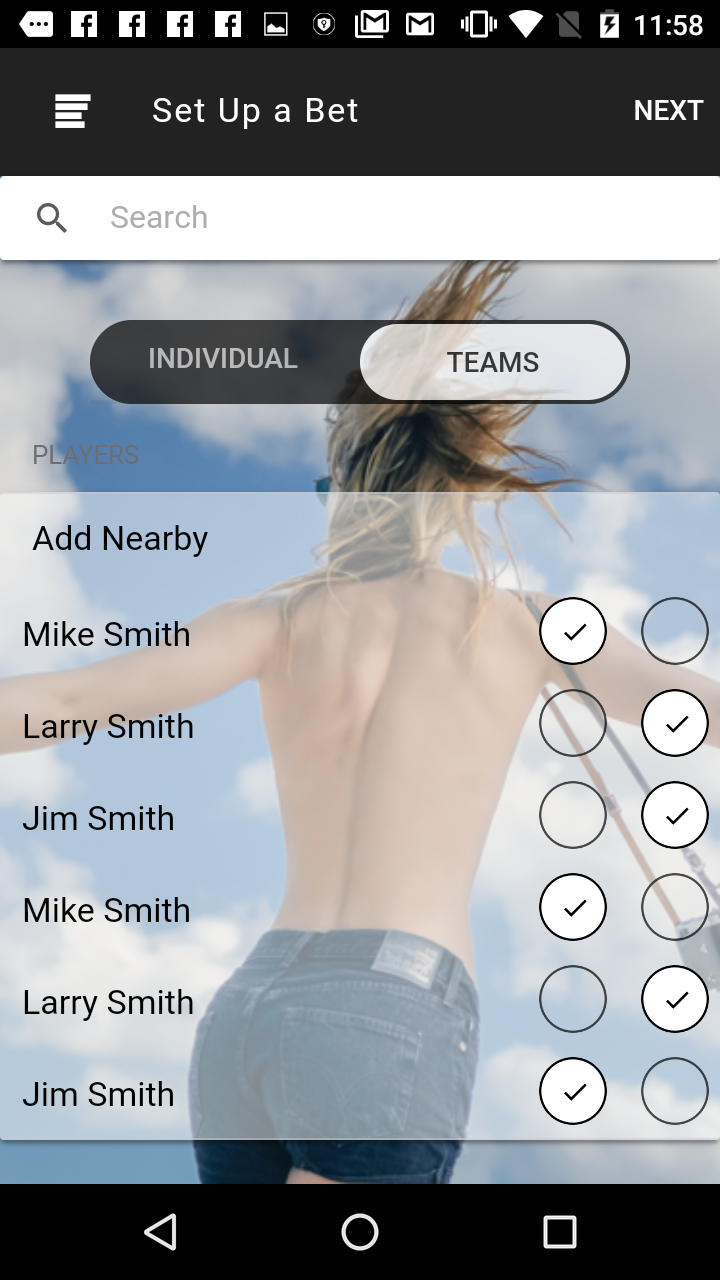The width and height of the screenshot is (720, 1280).
Task: Tap NEXT to continue the bet setup
Action: [x=668, y=110]
